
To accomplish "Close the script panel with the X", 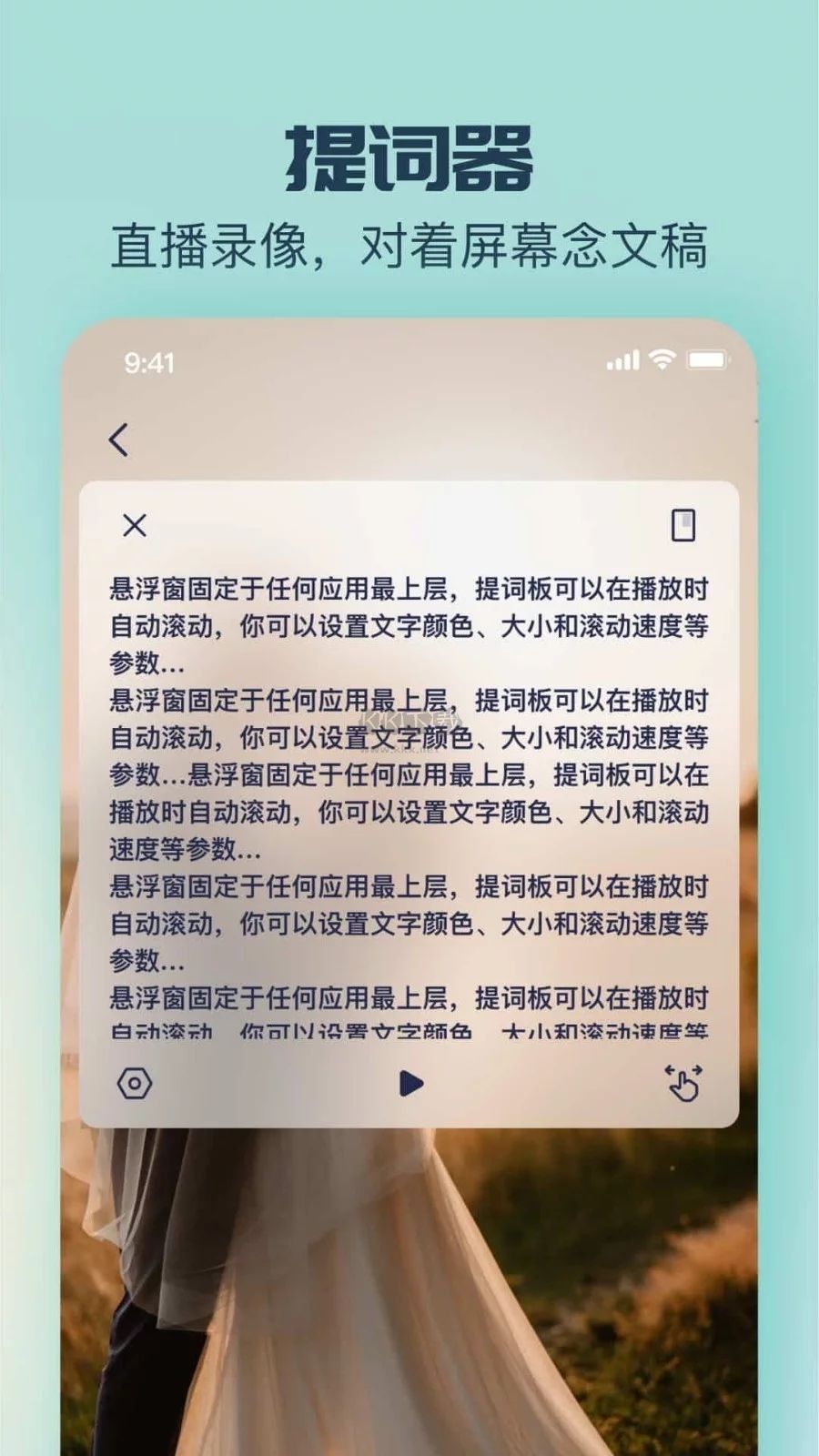I will point(135,526).
